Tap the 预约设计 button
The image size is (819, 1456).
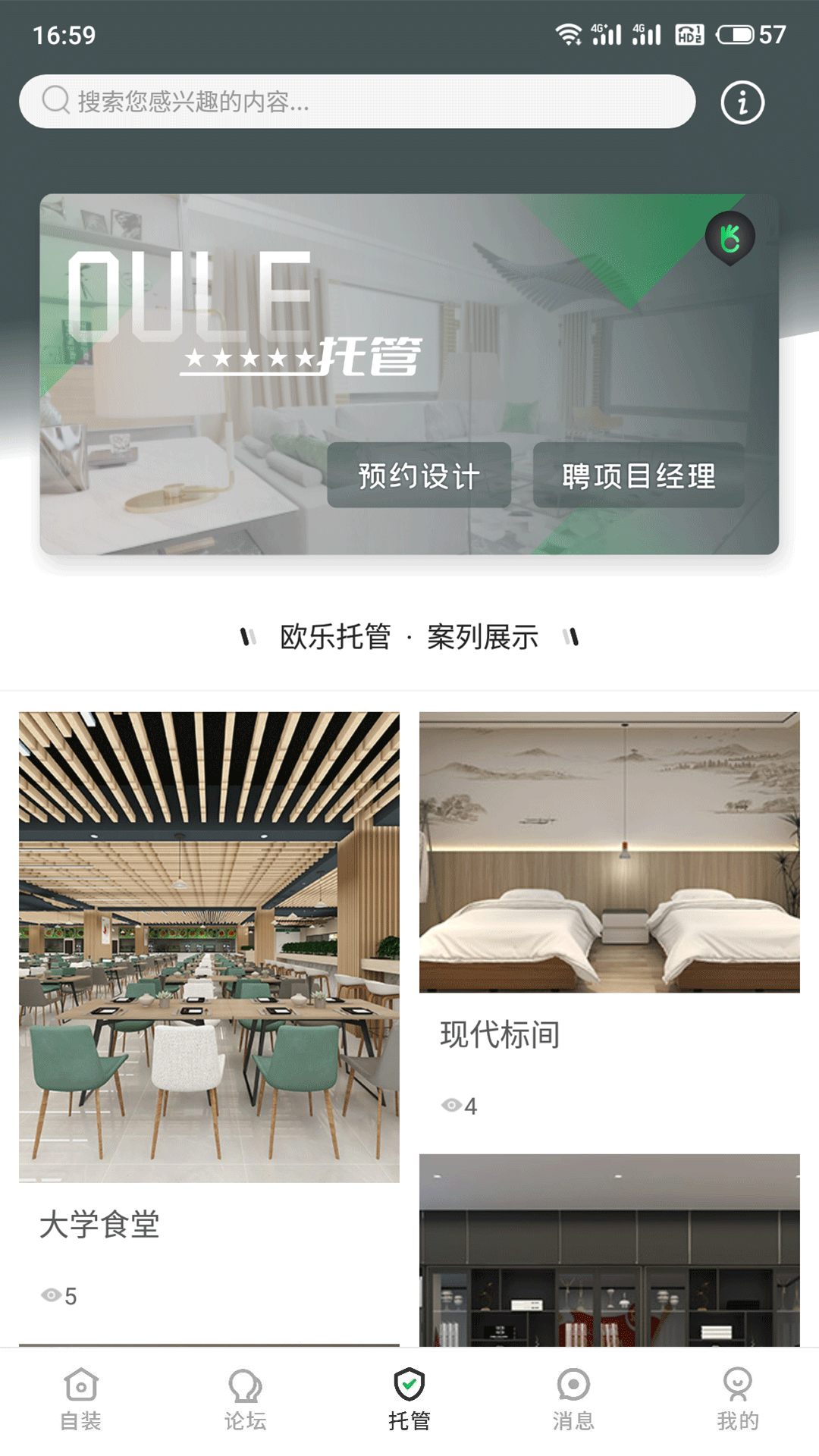click(x=419, y=475)
